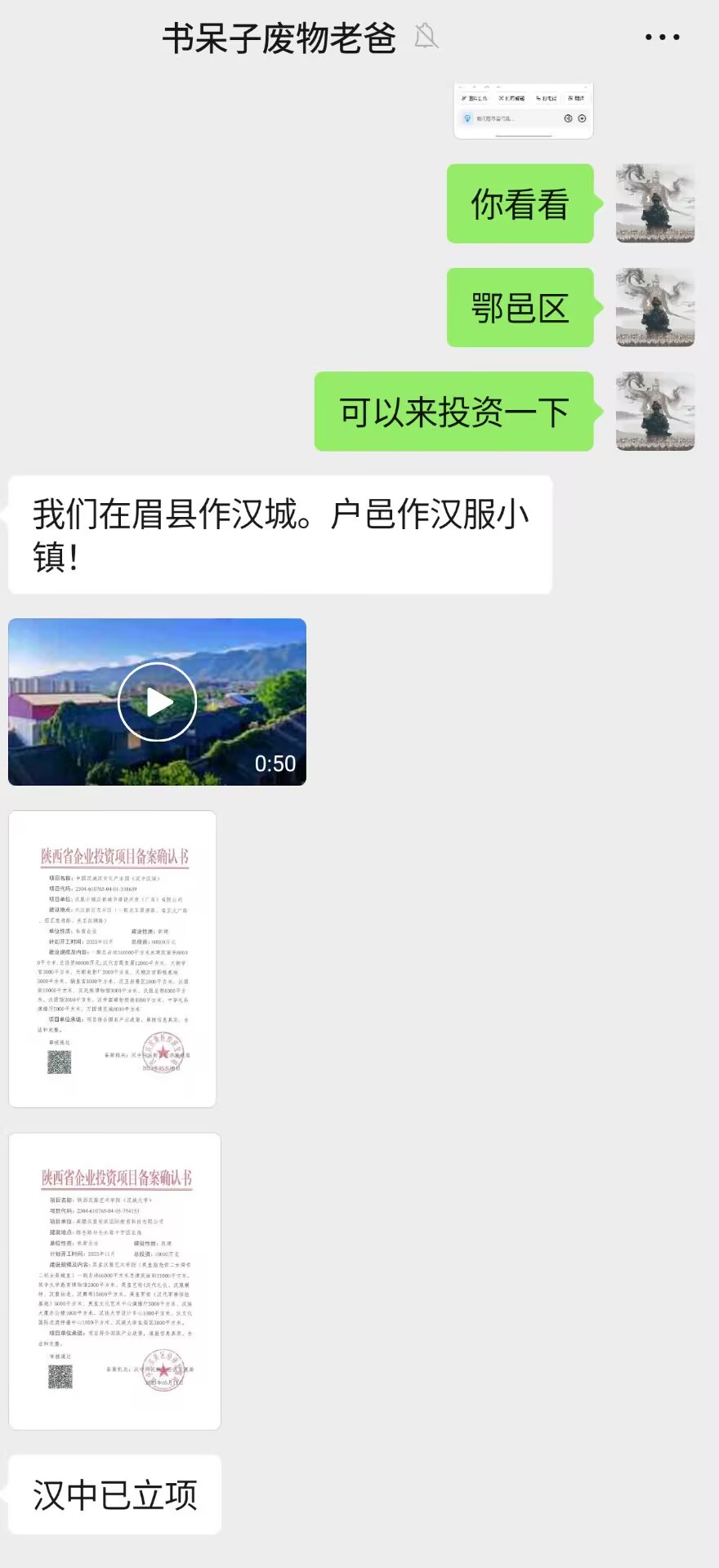Play the 0:50 video message
719x1568 pixels.
click(157, 702)
